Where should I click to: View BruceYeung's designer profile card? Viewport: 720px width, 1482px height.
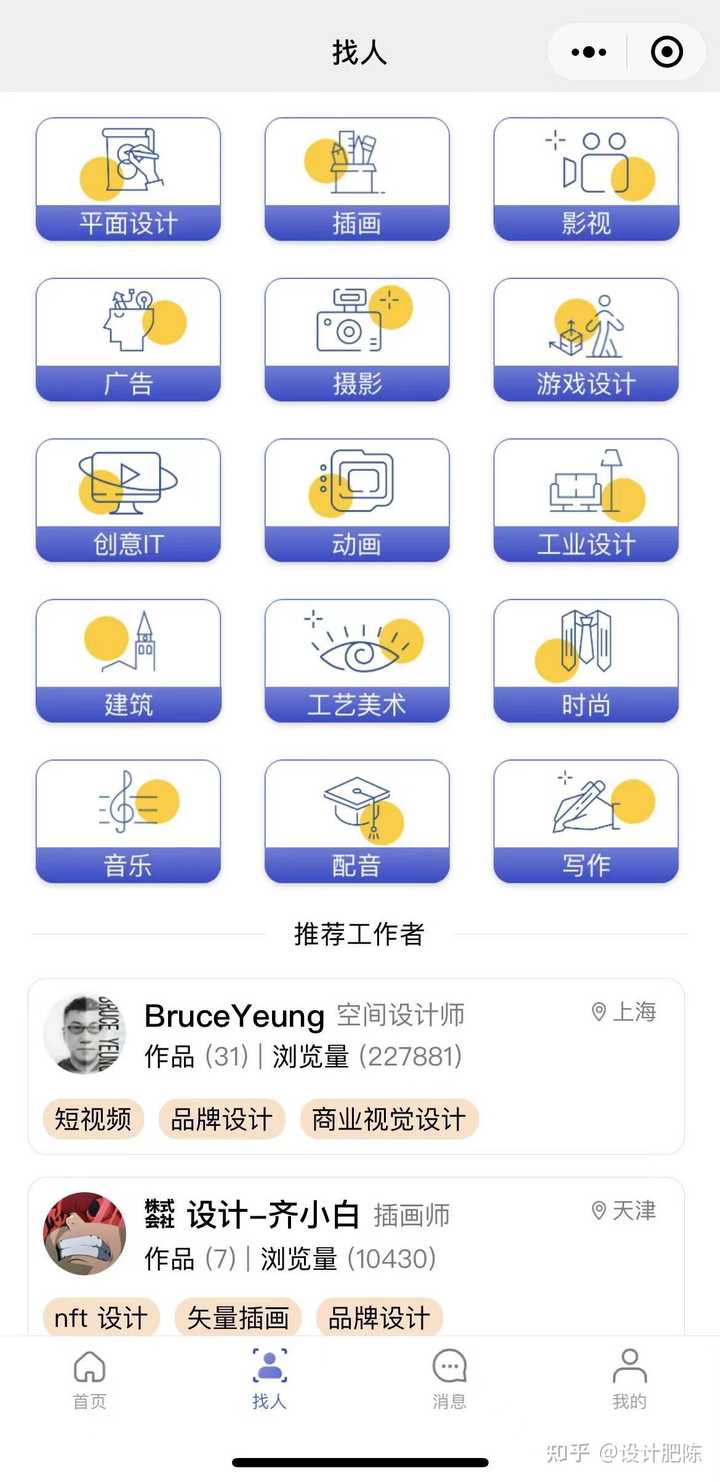click(x=356, y=1066)
